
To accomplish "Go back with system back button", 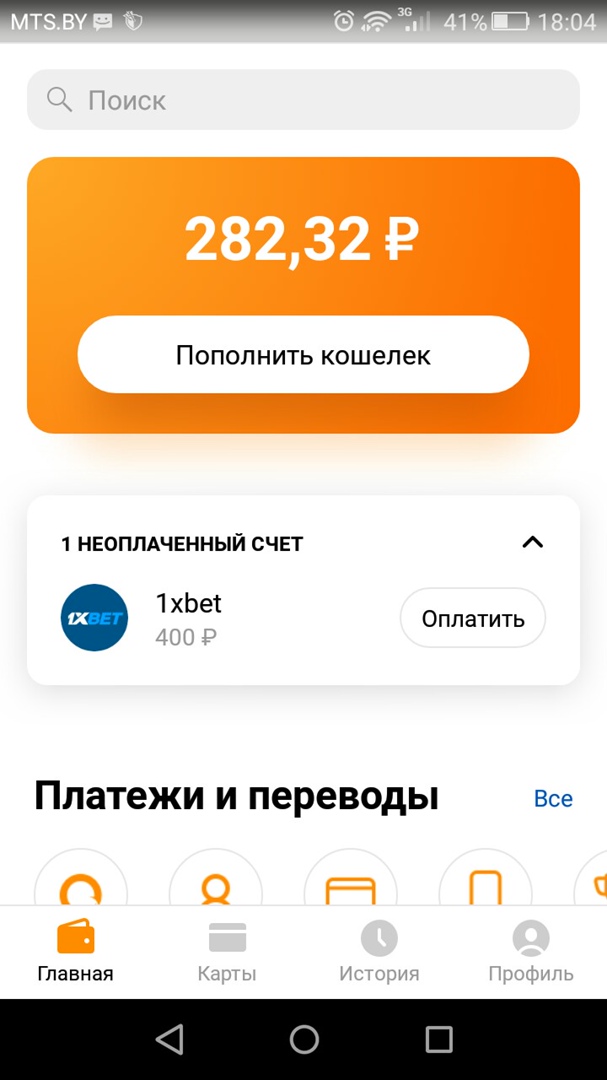I will point(170,1040).
